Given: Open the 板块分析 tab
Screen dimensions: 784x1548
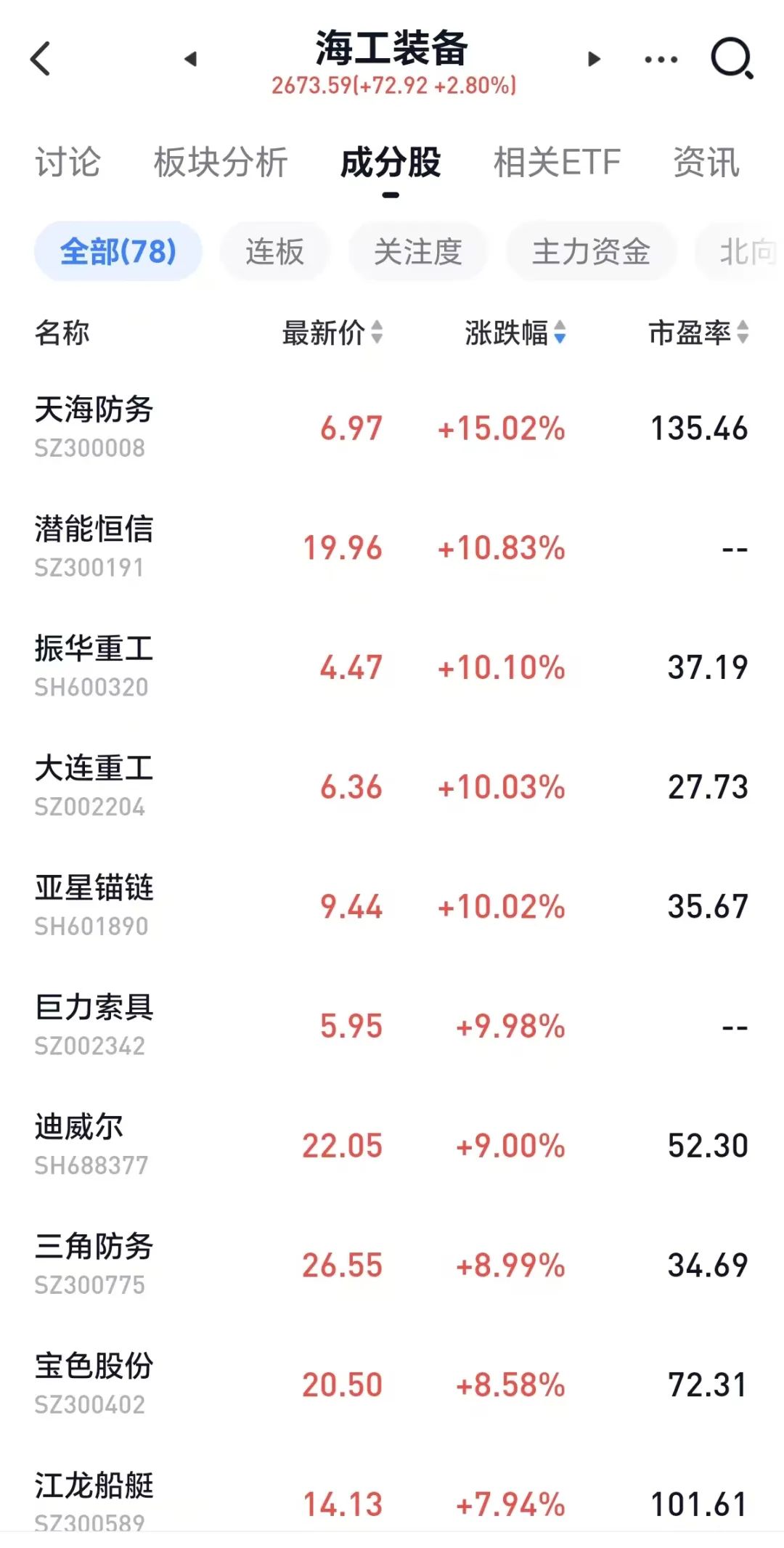Looking at the screenshot, I should 221,162.
